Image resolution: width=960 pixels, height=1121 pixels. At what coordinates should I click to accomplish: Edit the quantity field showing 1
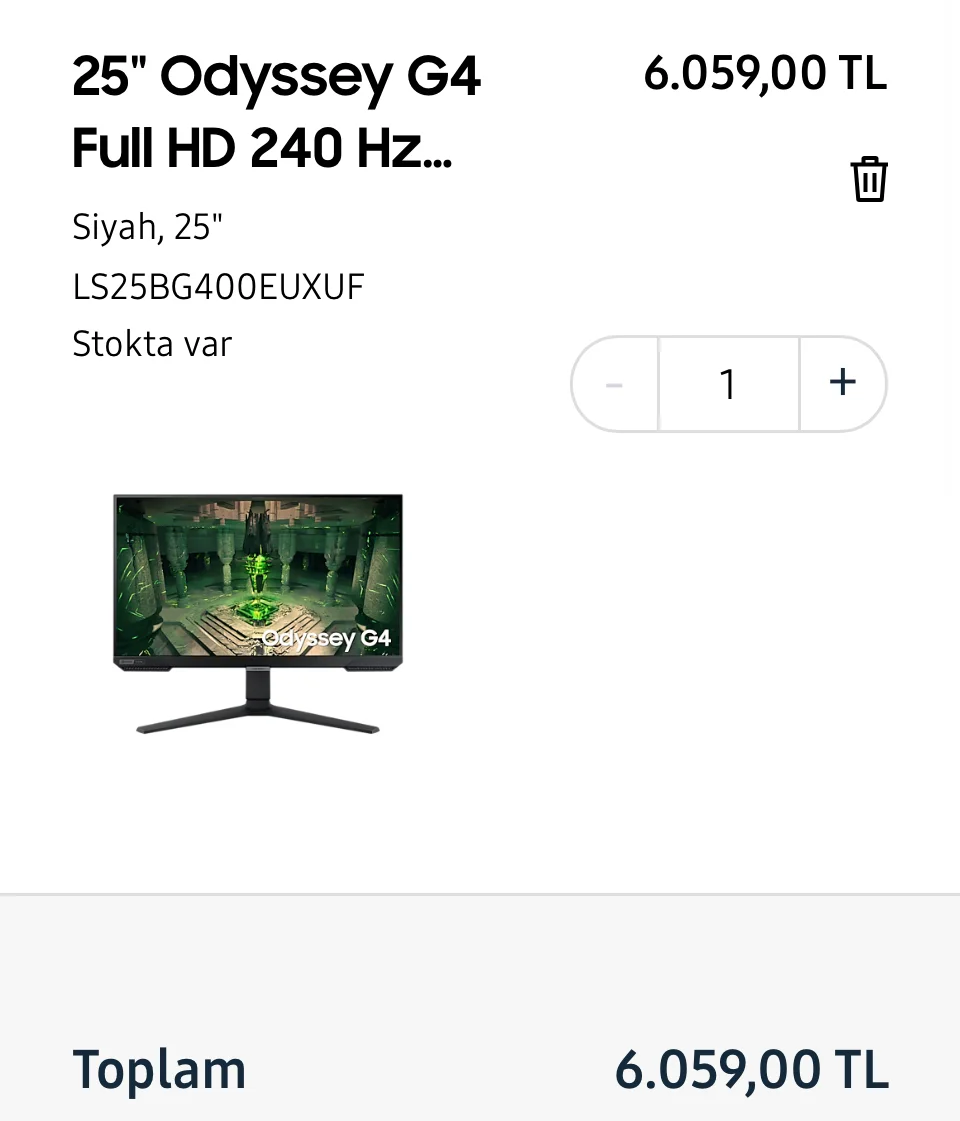[728, 384]
